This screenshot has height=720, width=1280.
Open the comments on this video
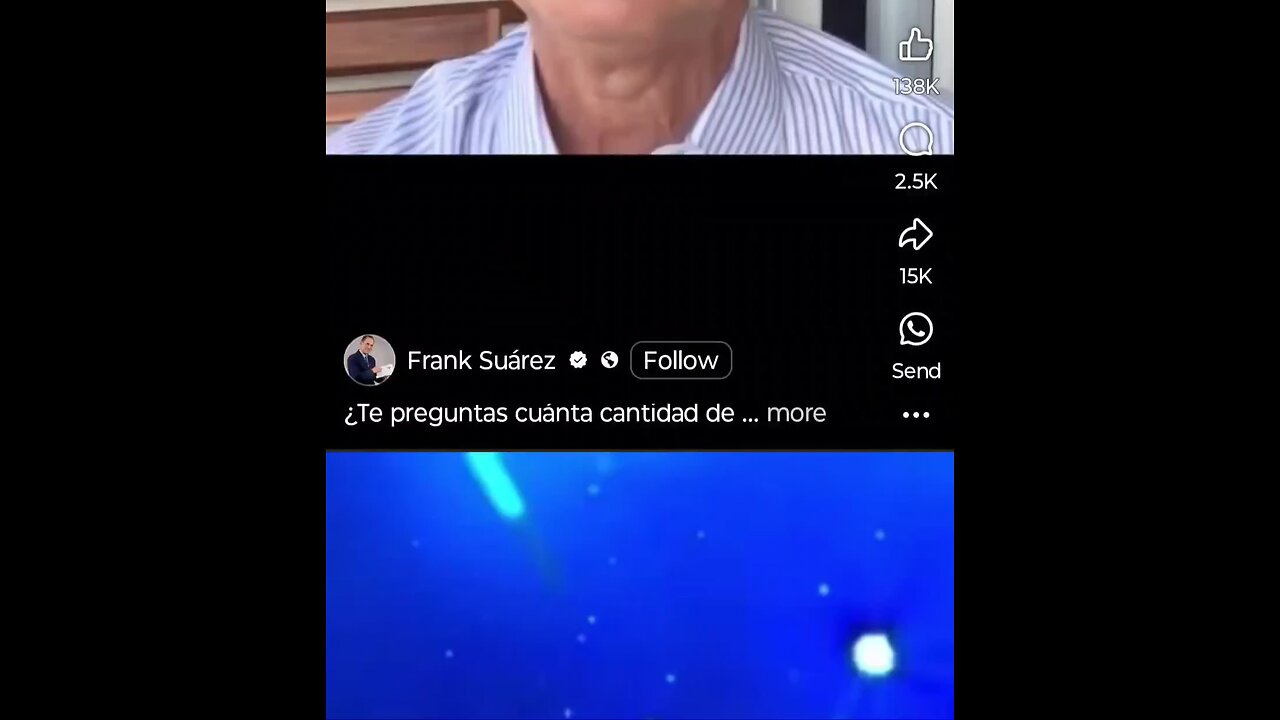coord(915,141)
